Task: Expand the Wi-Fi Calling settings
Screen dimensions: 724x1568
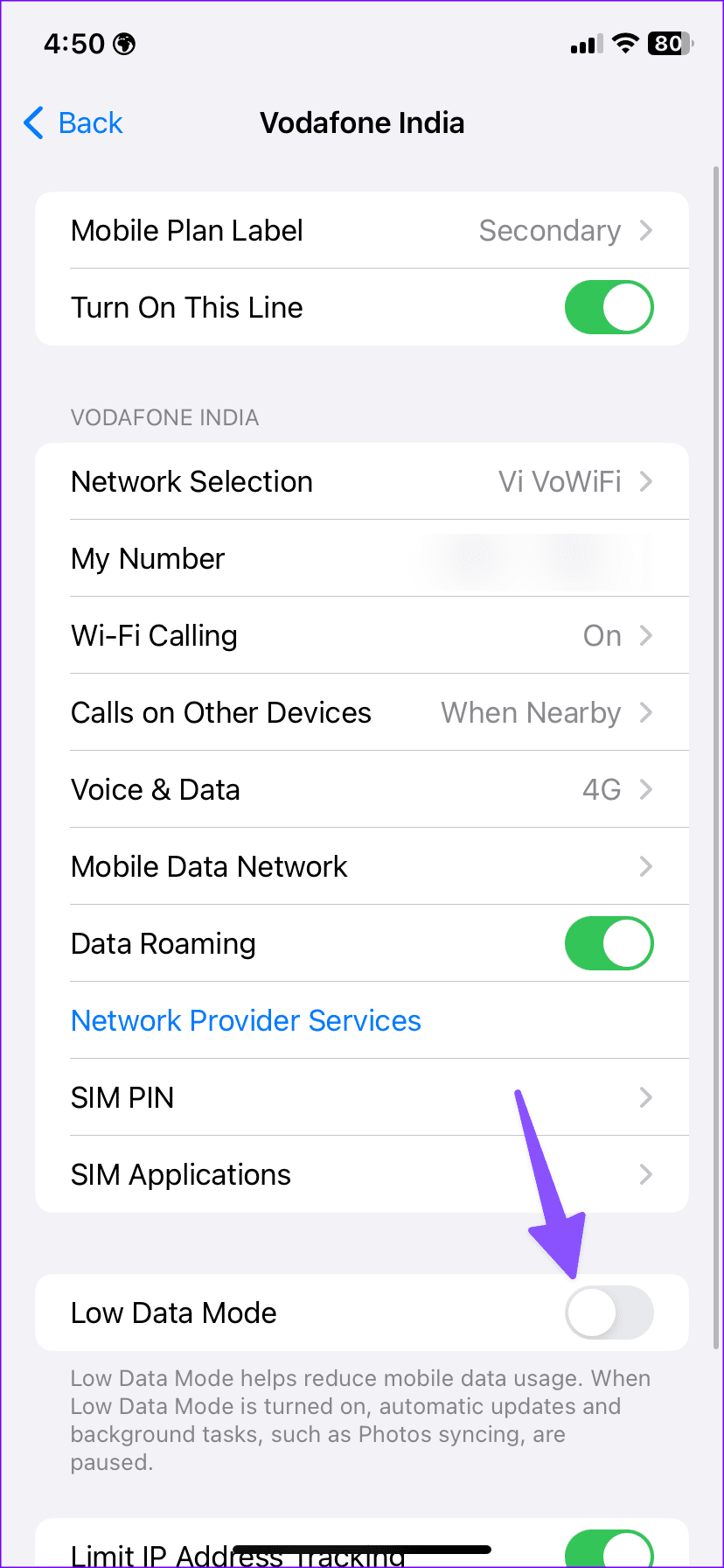Action: [x=362, y=635]
